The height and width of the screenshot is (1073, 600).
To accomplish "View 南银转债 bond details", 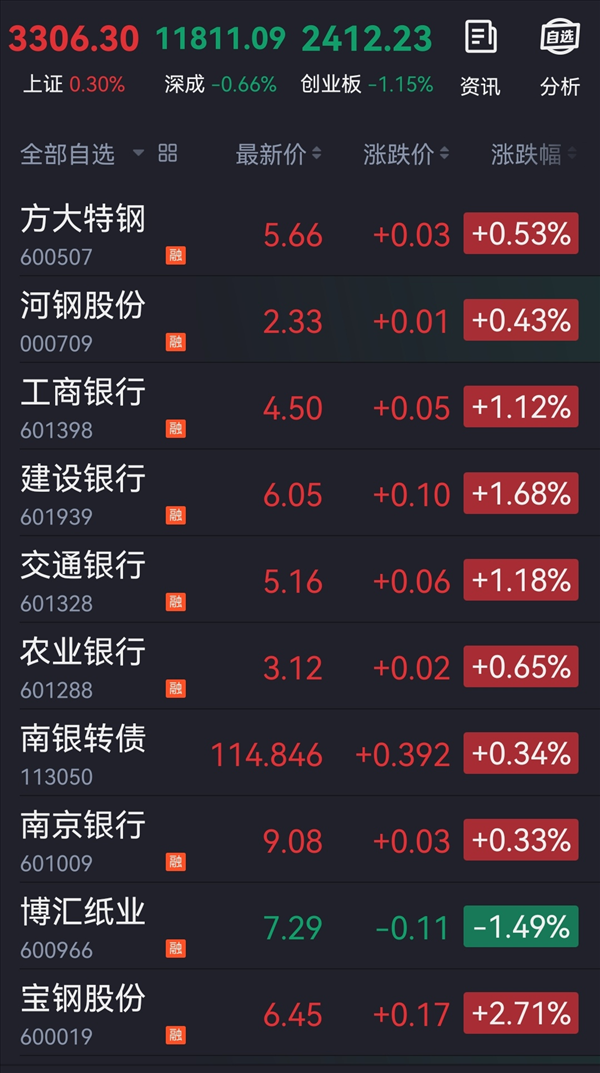I will (300, 753).
